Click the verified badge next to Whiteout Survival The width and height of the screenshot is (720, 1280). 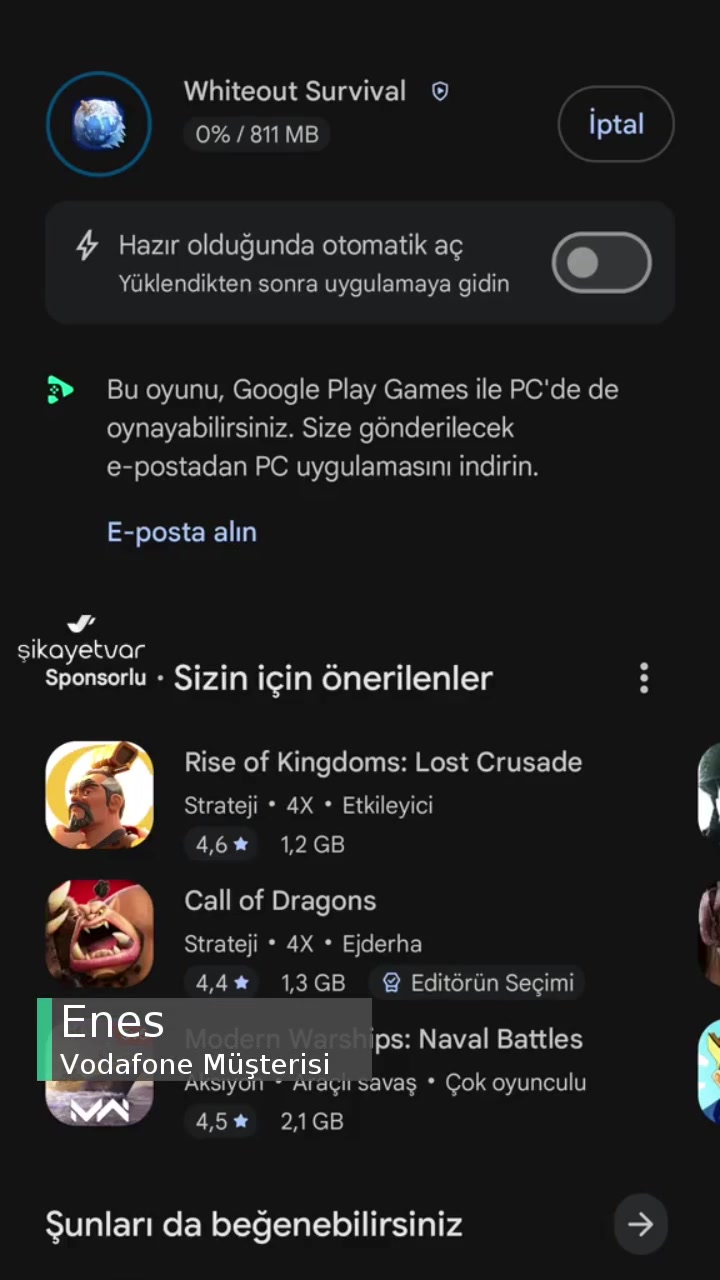click(440, 91)
